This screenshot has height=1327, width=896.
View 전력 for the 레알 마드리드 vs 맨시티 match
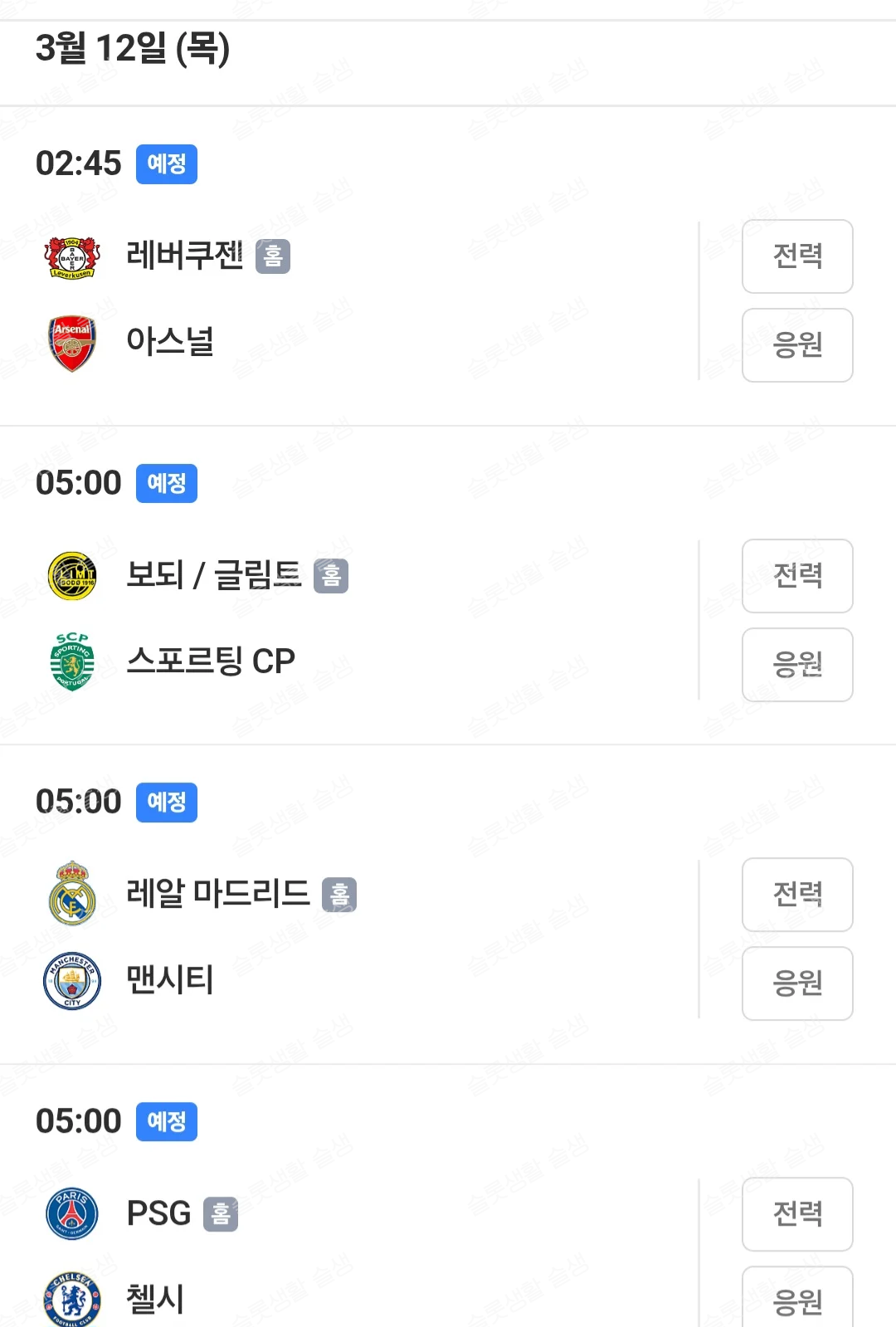pyautogui.click(x=796, y=895)
